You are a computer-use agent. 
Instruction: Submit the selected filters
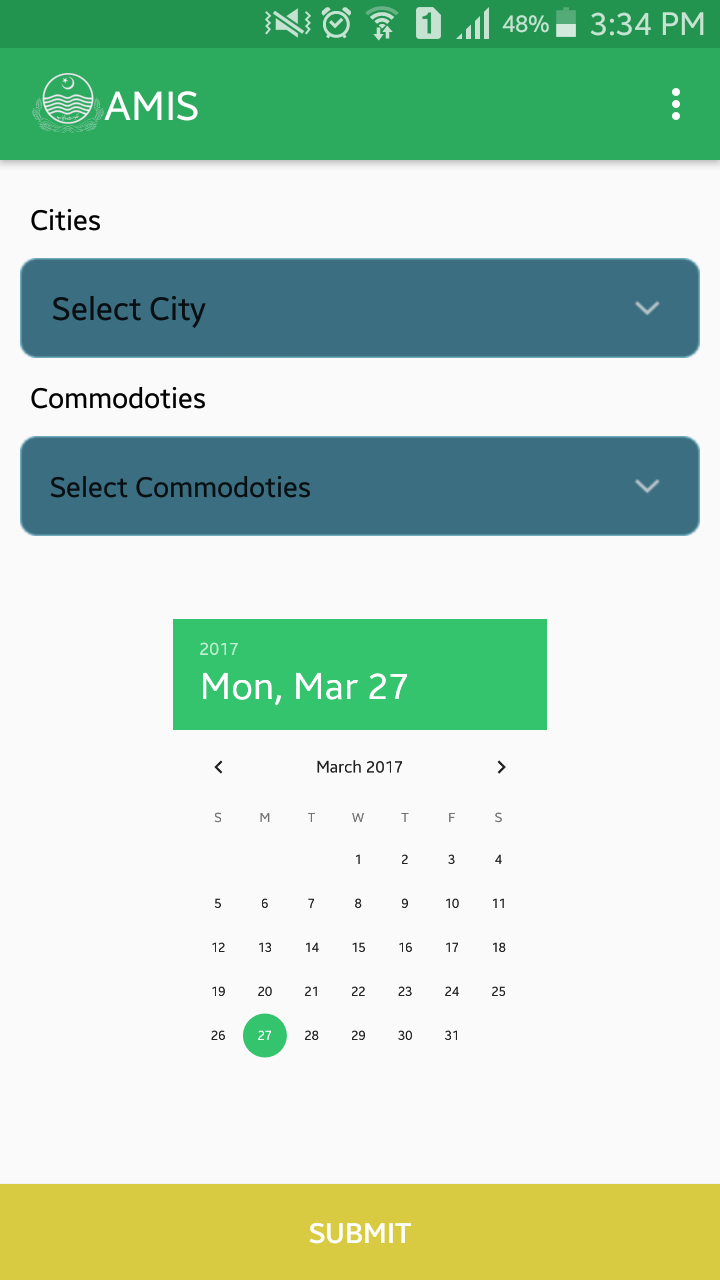(x=360, y=1232)
